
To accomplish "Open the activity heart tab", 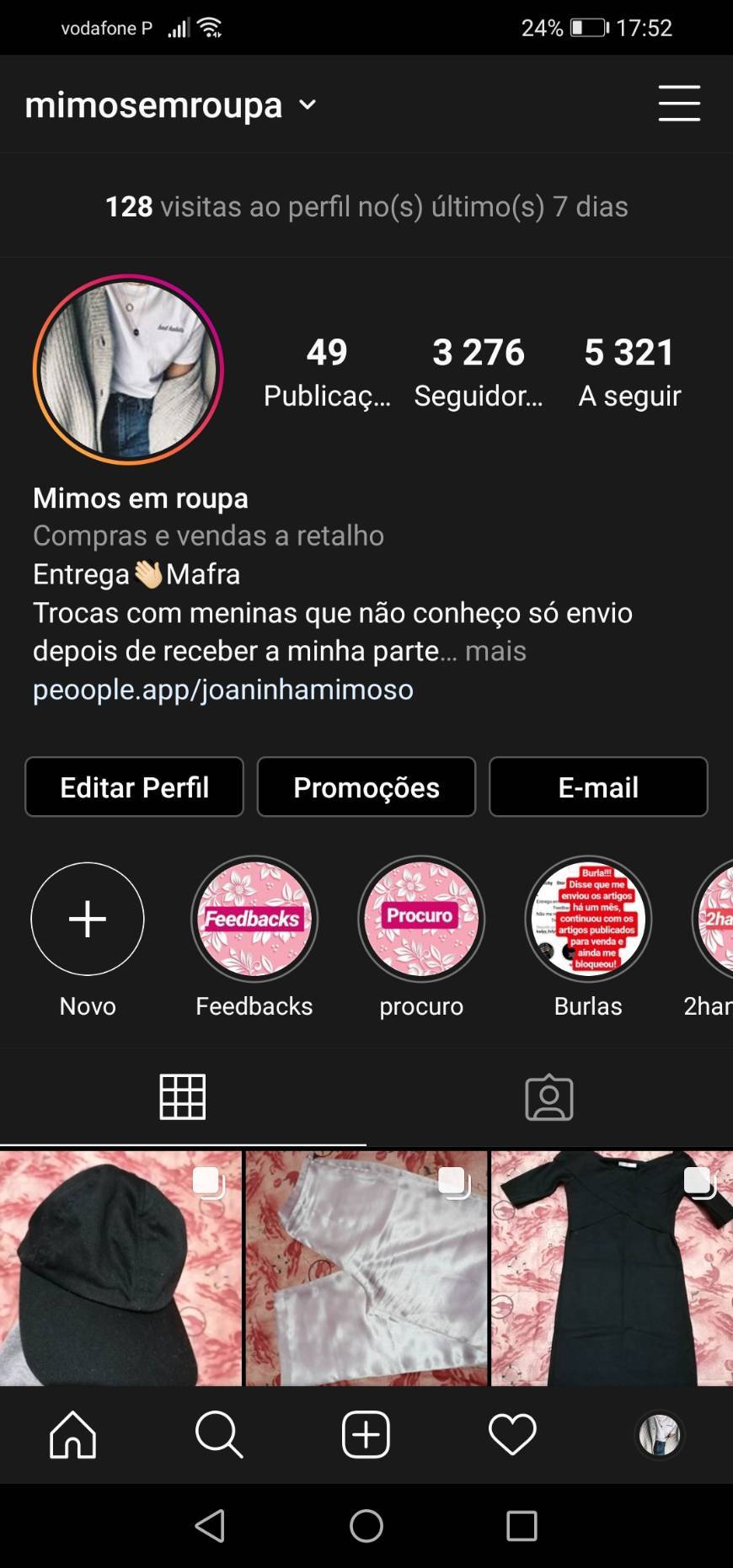I will tap(512, 1434).
